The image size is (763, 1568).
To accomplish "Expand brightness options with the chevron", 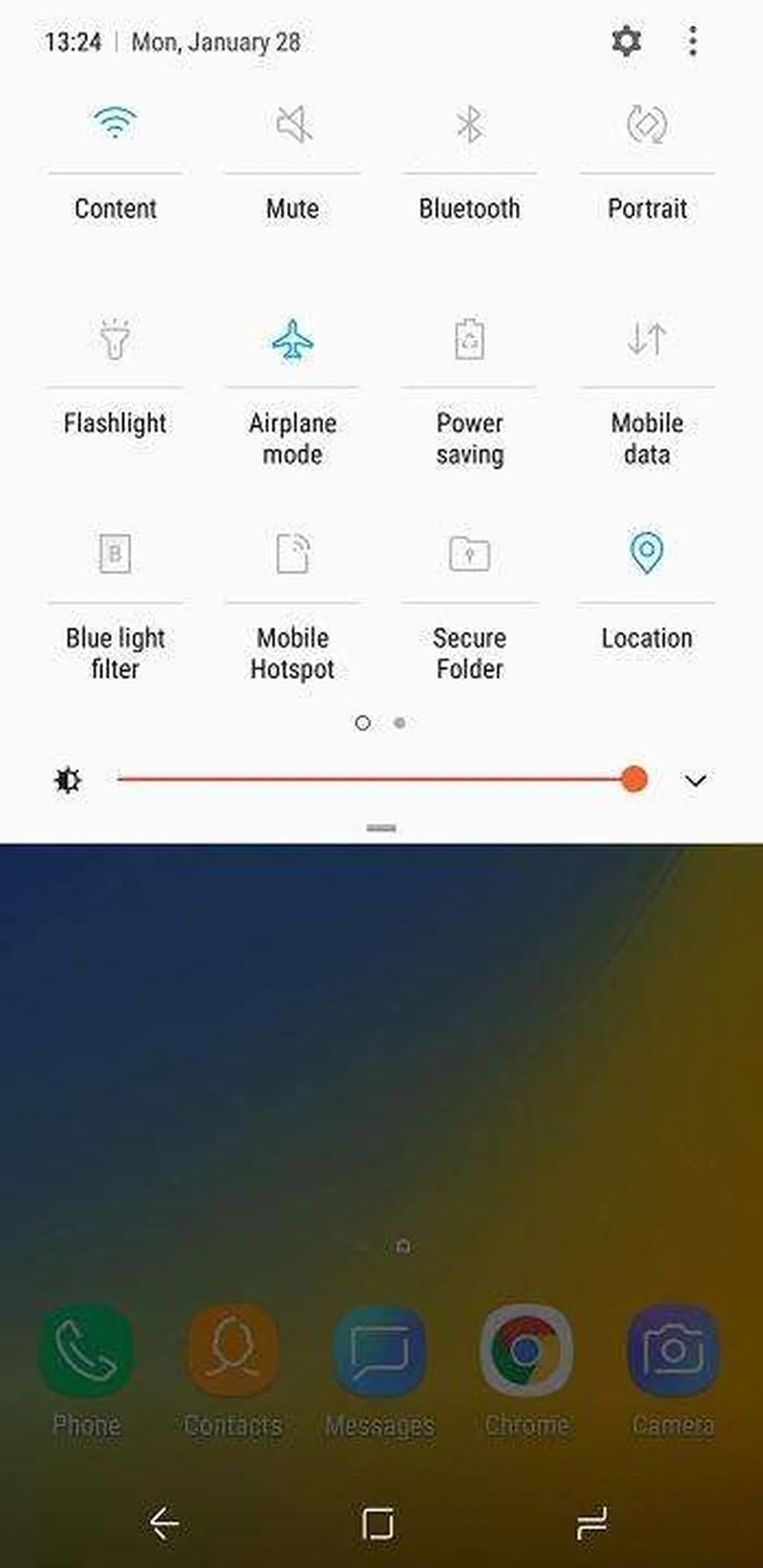I will (695, 780).
